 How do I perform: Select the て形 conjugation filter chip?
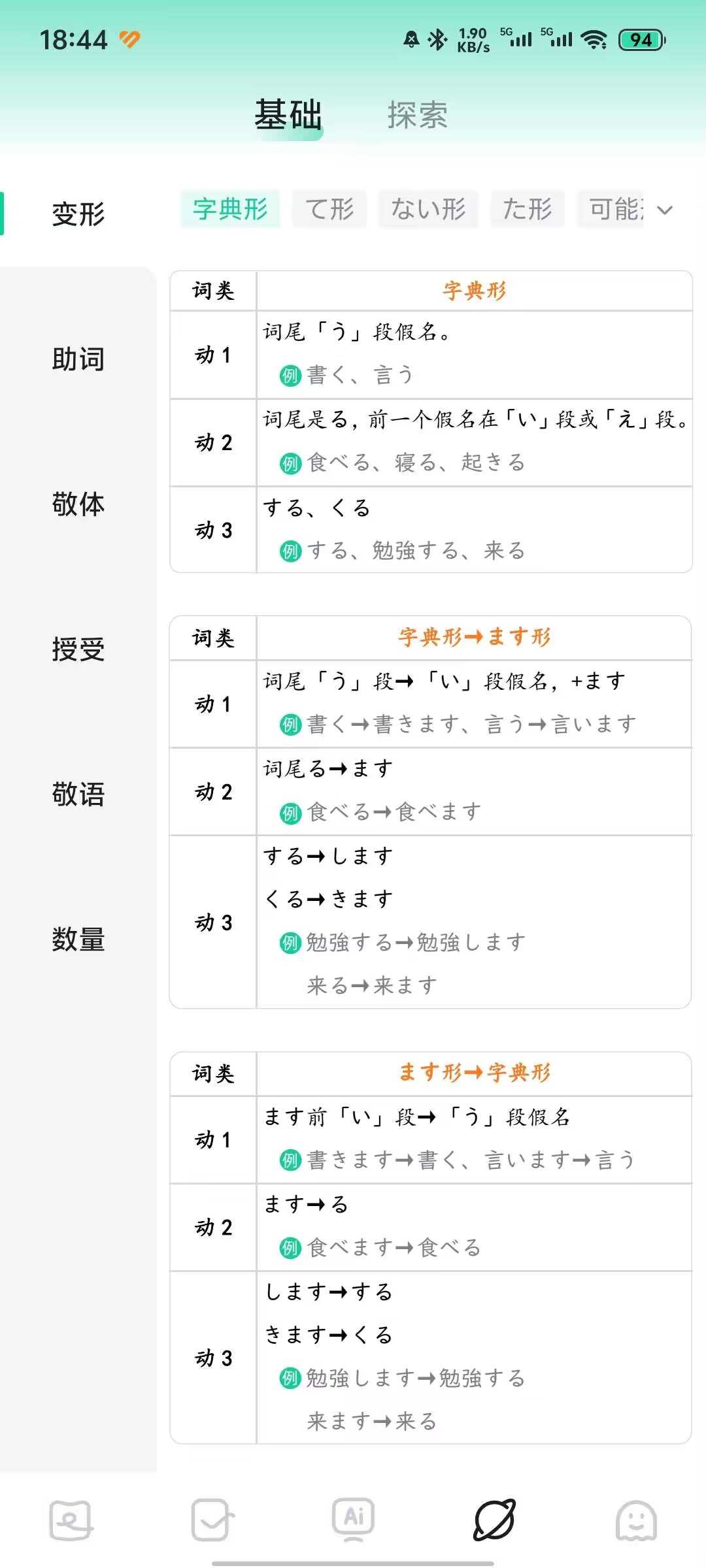[328, 210]
